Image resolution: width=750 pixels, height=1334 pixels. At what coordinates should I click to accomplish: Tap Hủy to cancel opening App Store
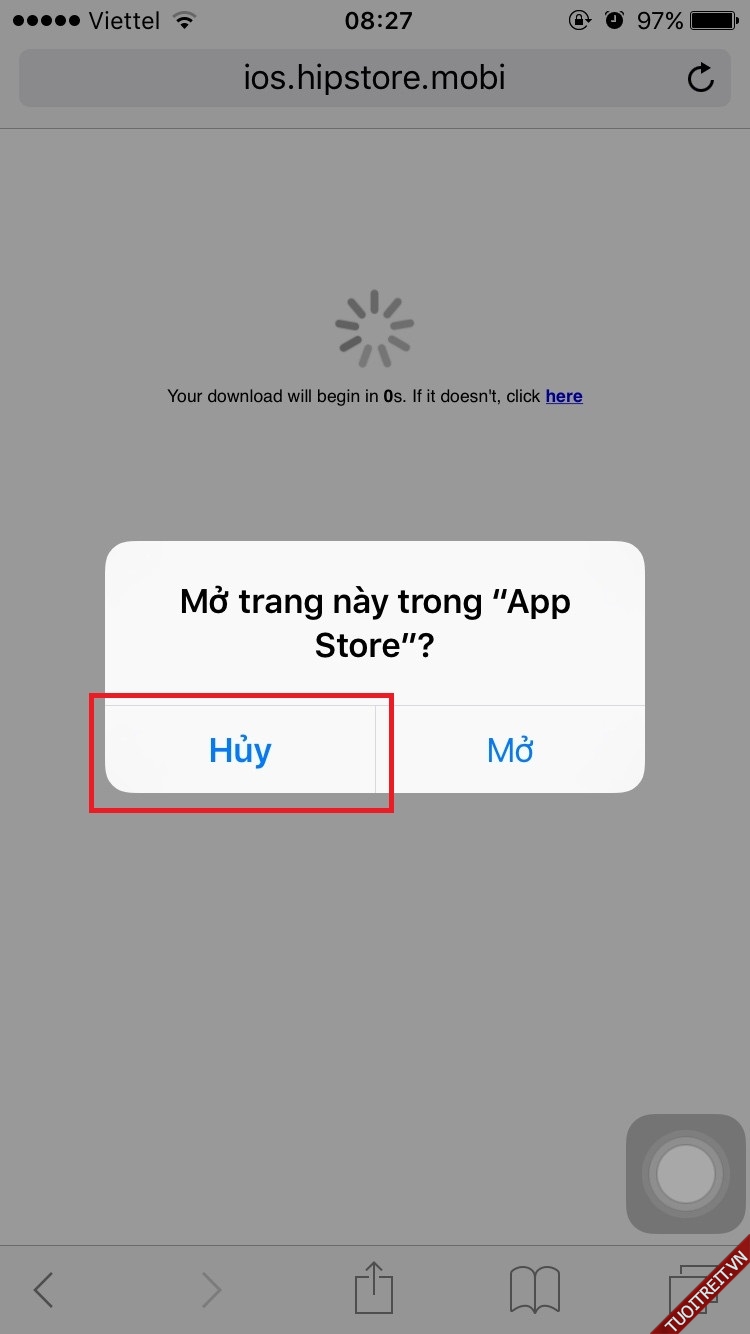(x=240, y=750)
